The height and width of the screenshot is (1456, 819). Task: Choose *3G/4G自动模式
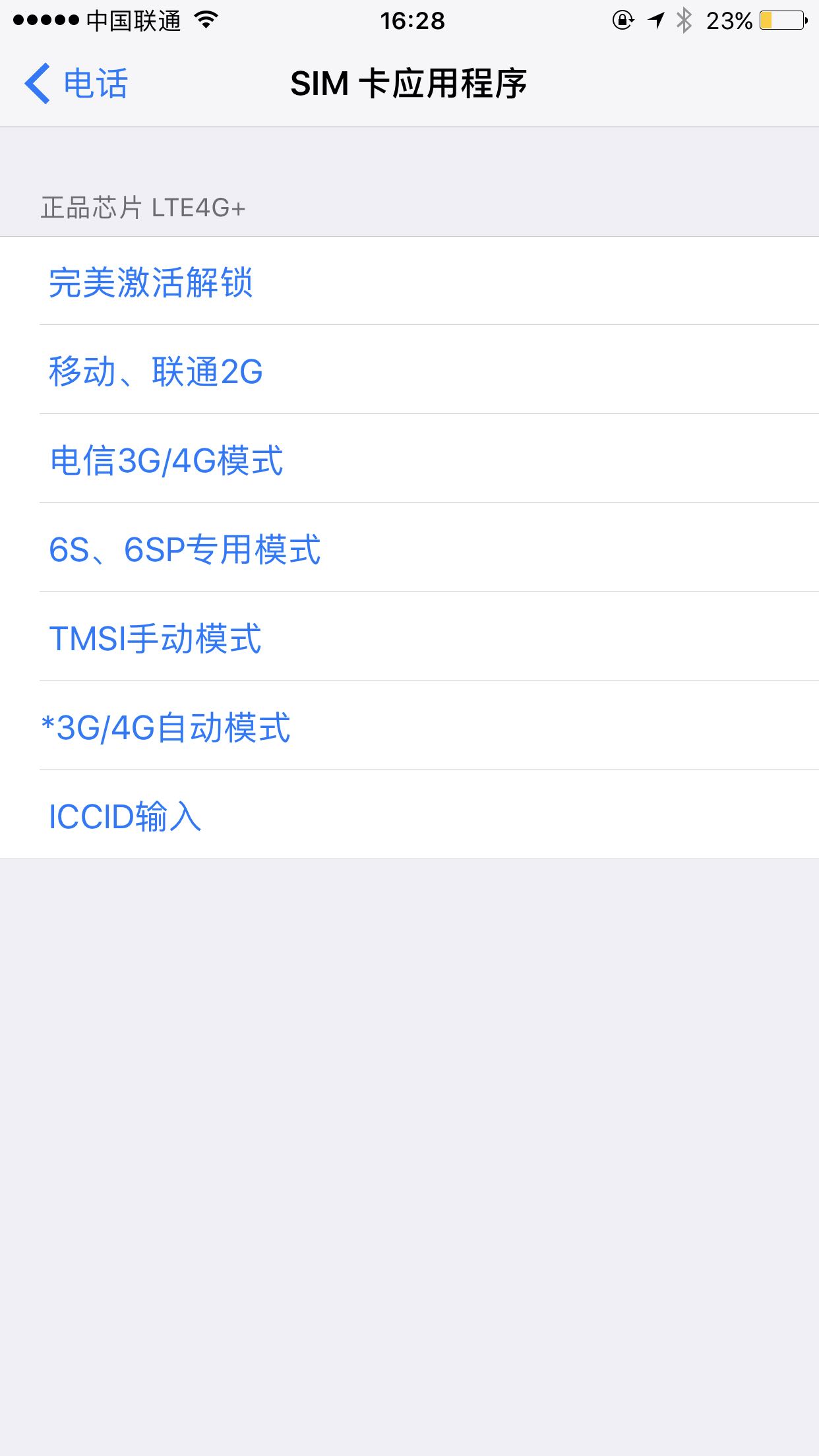tap(166, 727)
